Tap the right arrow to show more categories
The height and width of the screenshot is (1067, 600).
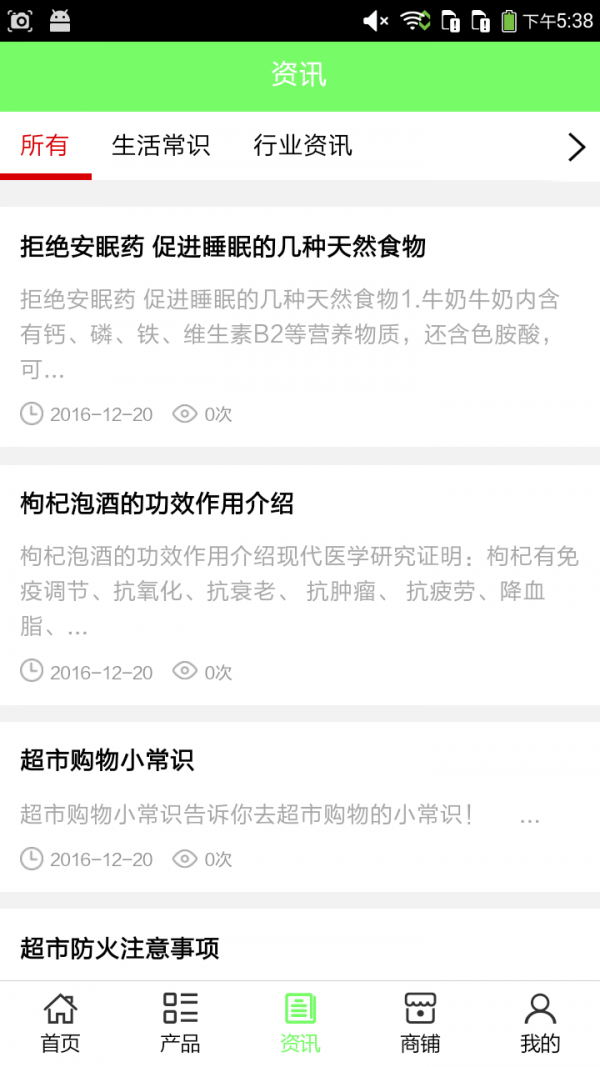click(576, 148)
